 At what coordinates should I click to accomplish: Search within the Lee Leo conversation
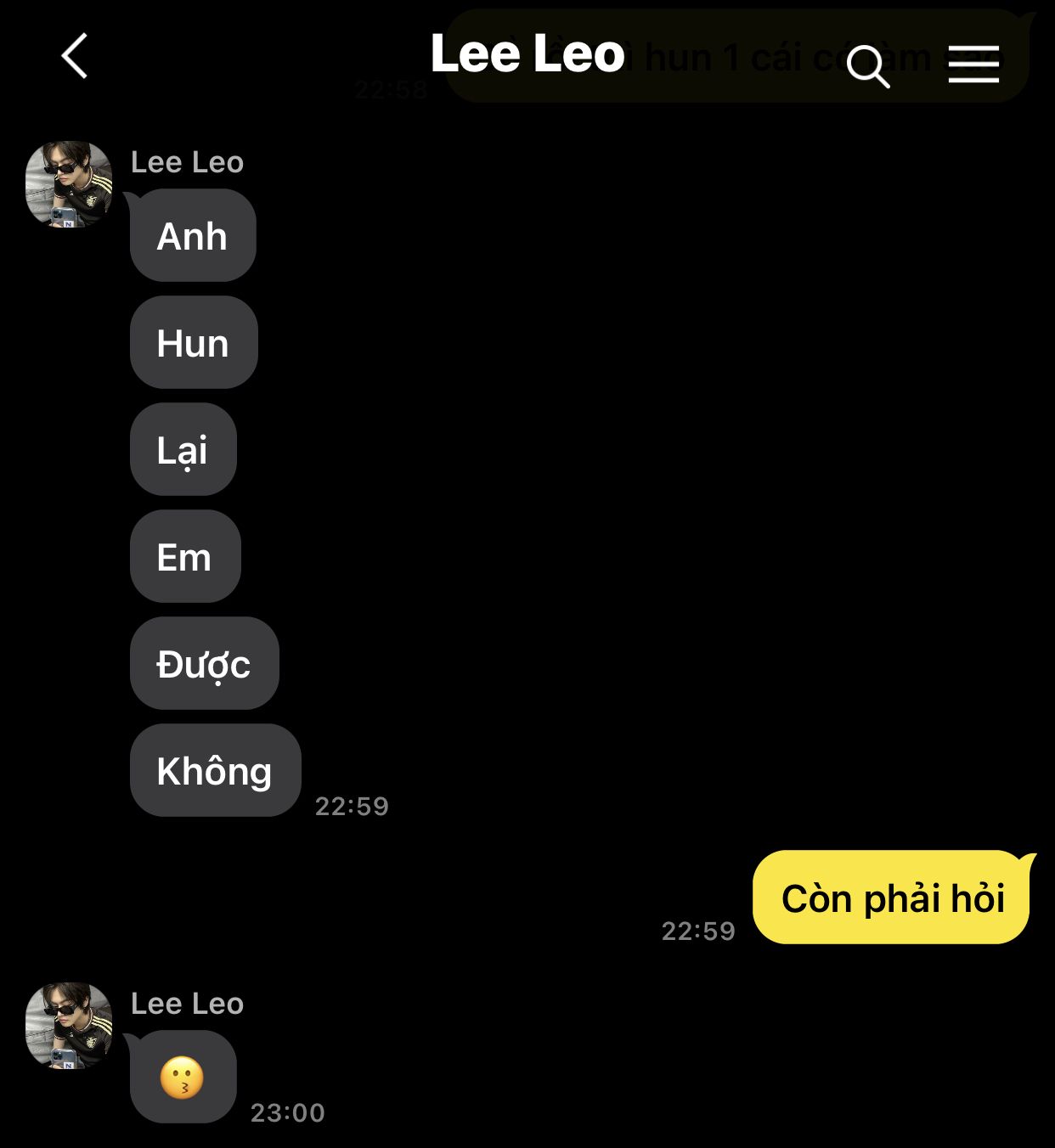pyautogui.click(x=867, y=65)
